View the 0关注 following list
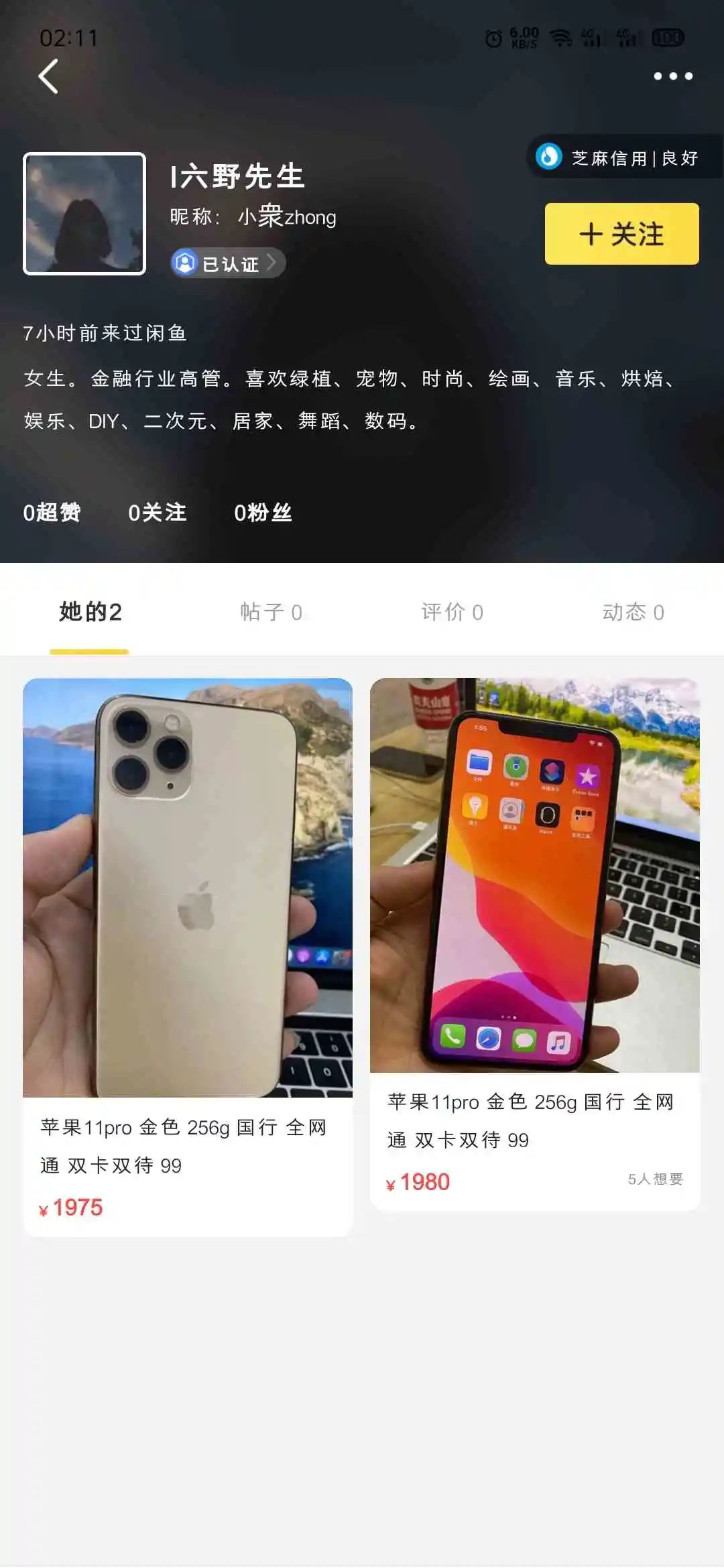Screen dimensions: 724x1568 [157, 513]
